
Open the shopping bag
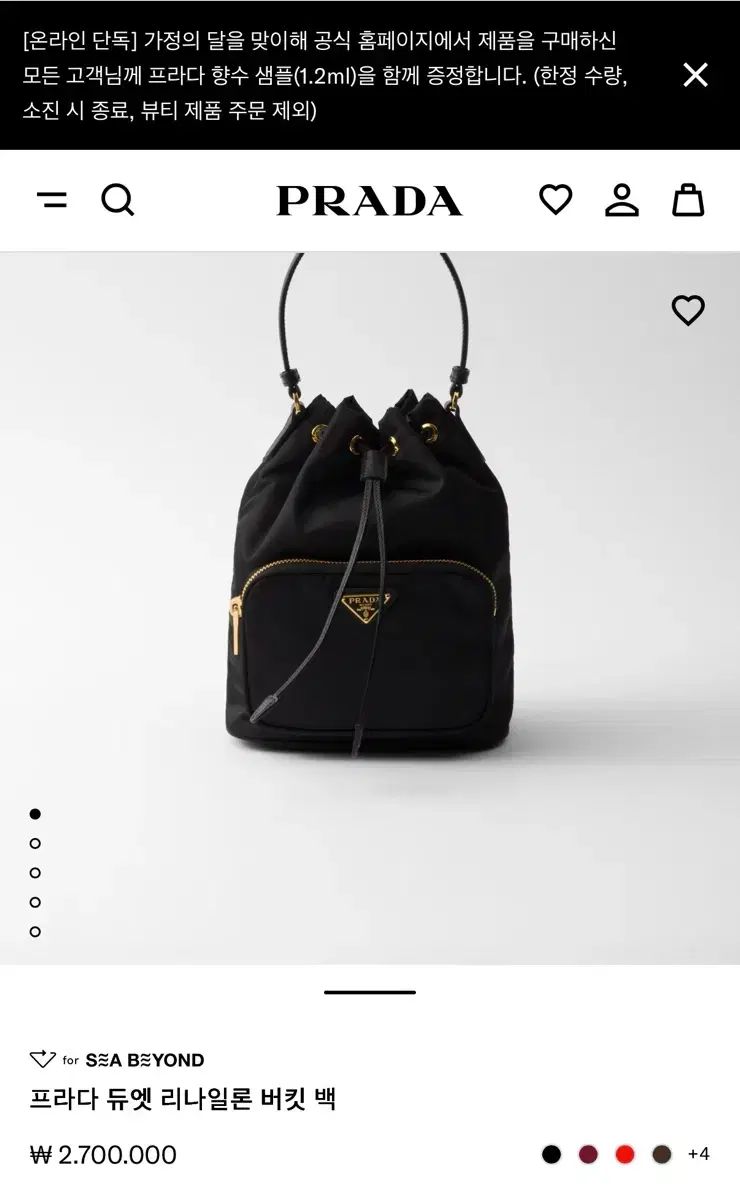pos(688,200)
